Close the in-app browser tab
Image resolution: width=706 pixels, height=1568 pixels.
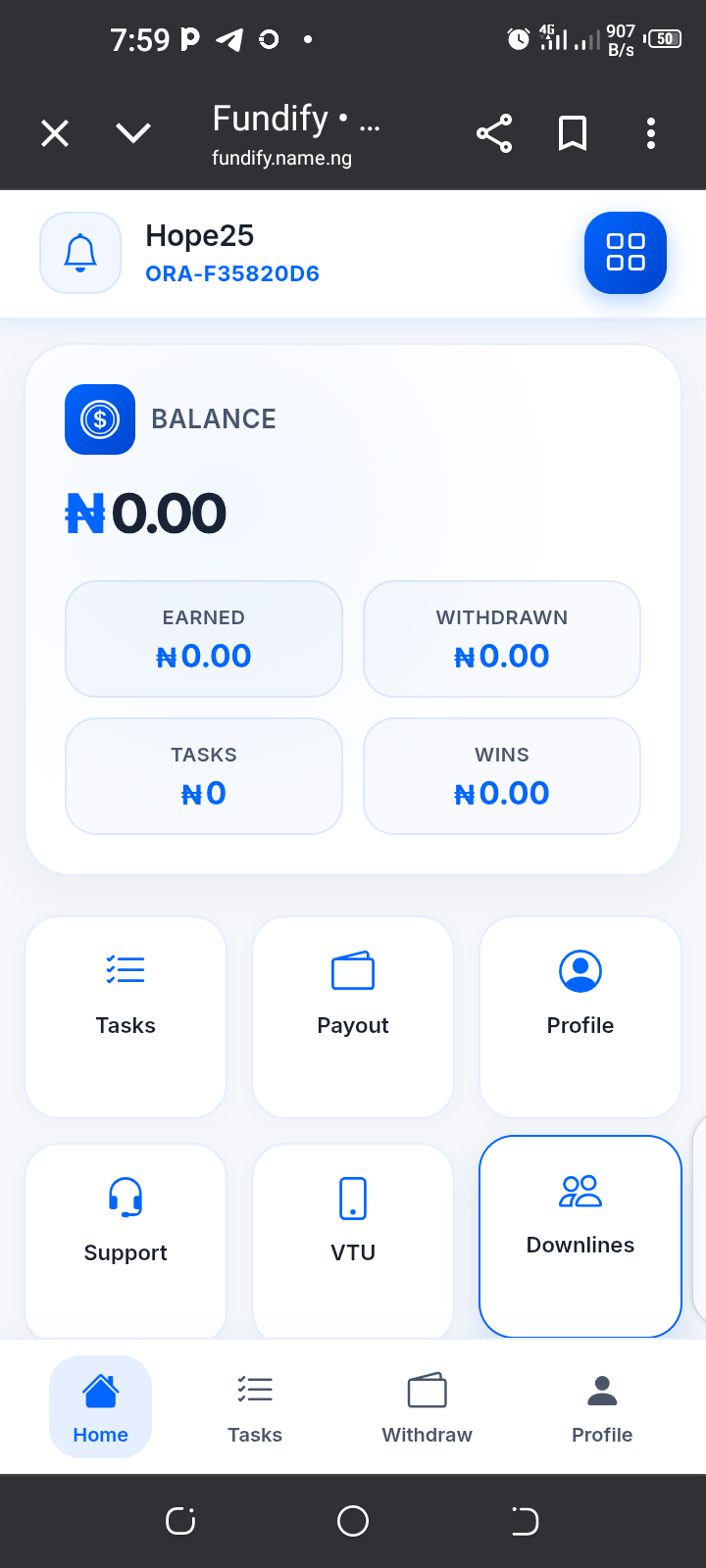click(x=55, y=133)
